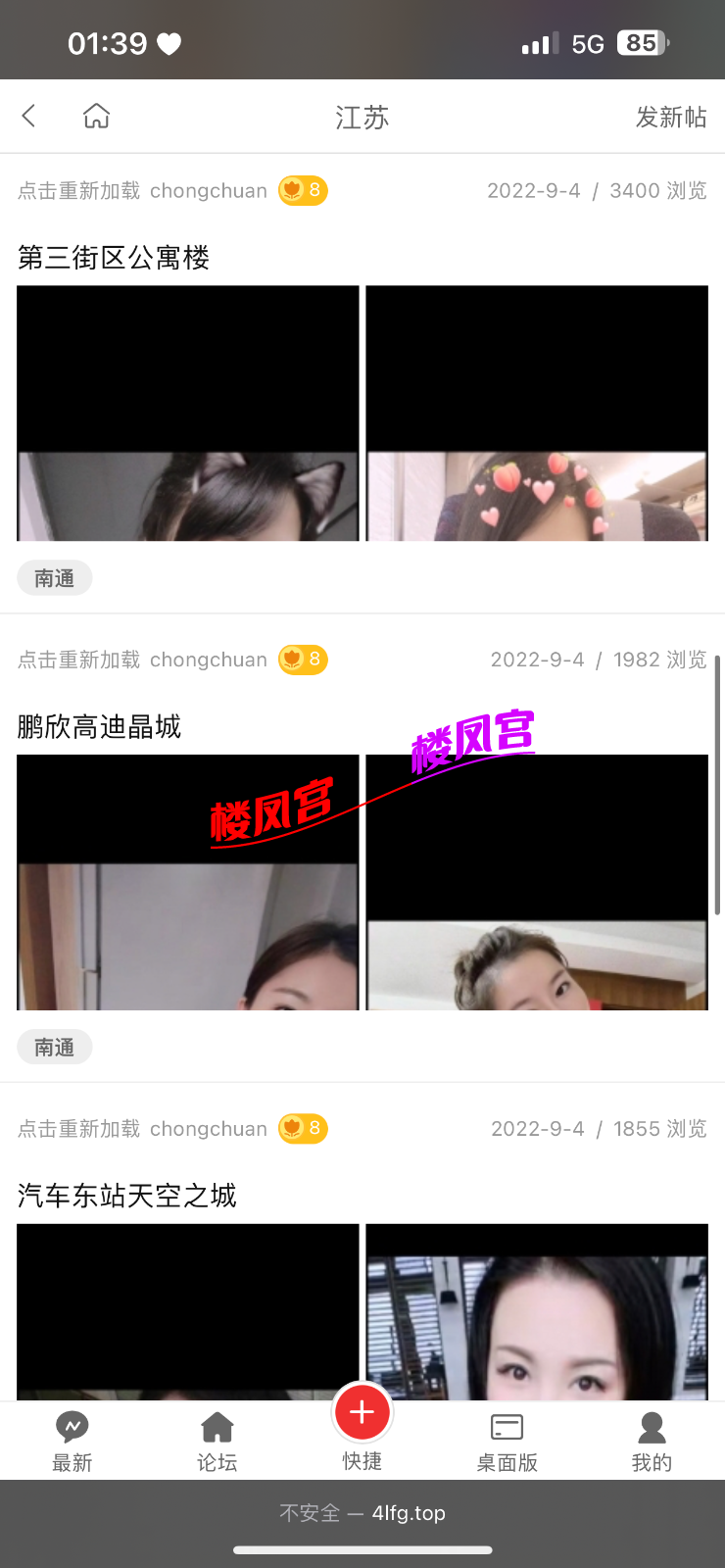Go back using the arrow icon

coord(29,117)
